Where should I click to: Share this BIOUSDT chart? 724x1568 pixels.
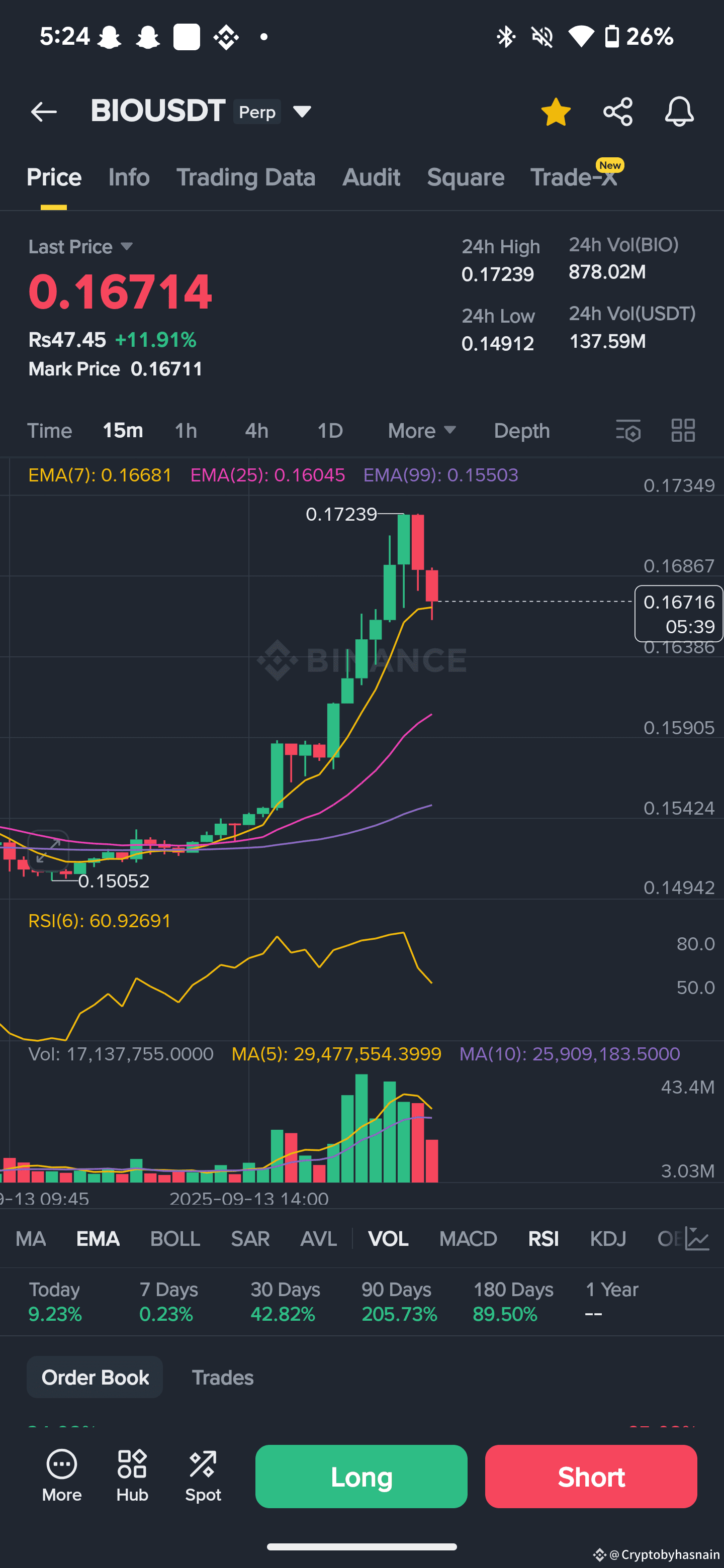[617, 112]
